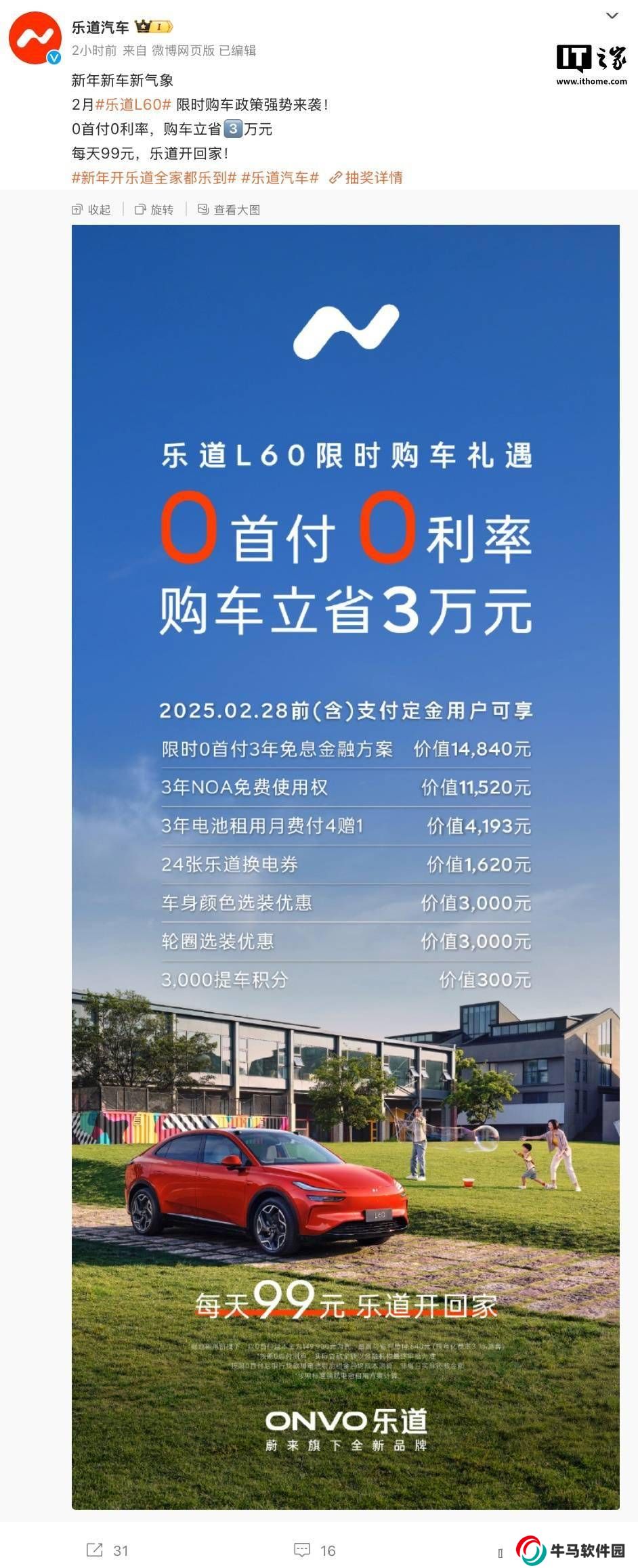Repost this post showing 31 shares
This screenshot has width=638, height=1568.
pyautogui.click(x=107, y=1550)
